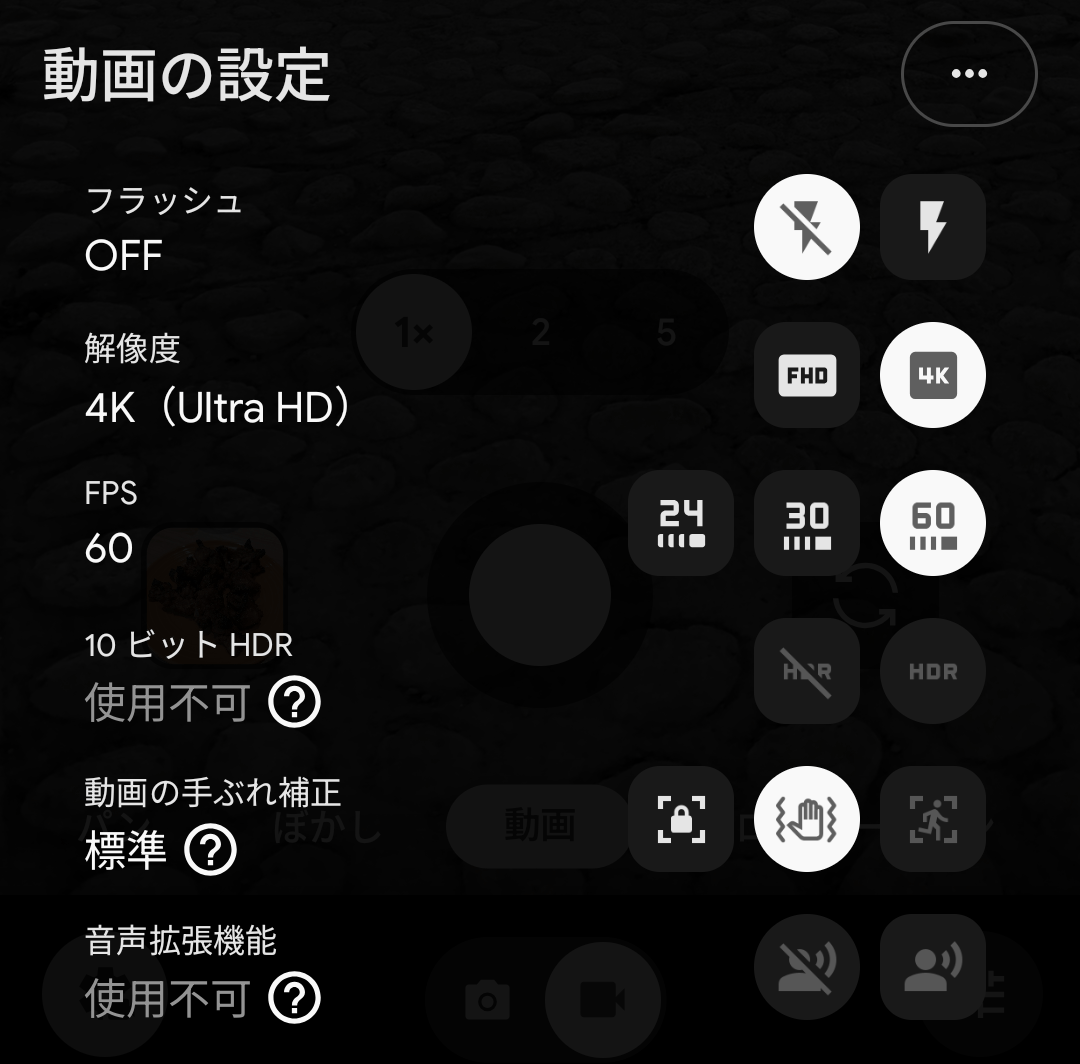Choose standard video stabilization
This screenshot has height=1064, width=1080.
tap(806, 819)
